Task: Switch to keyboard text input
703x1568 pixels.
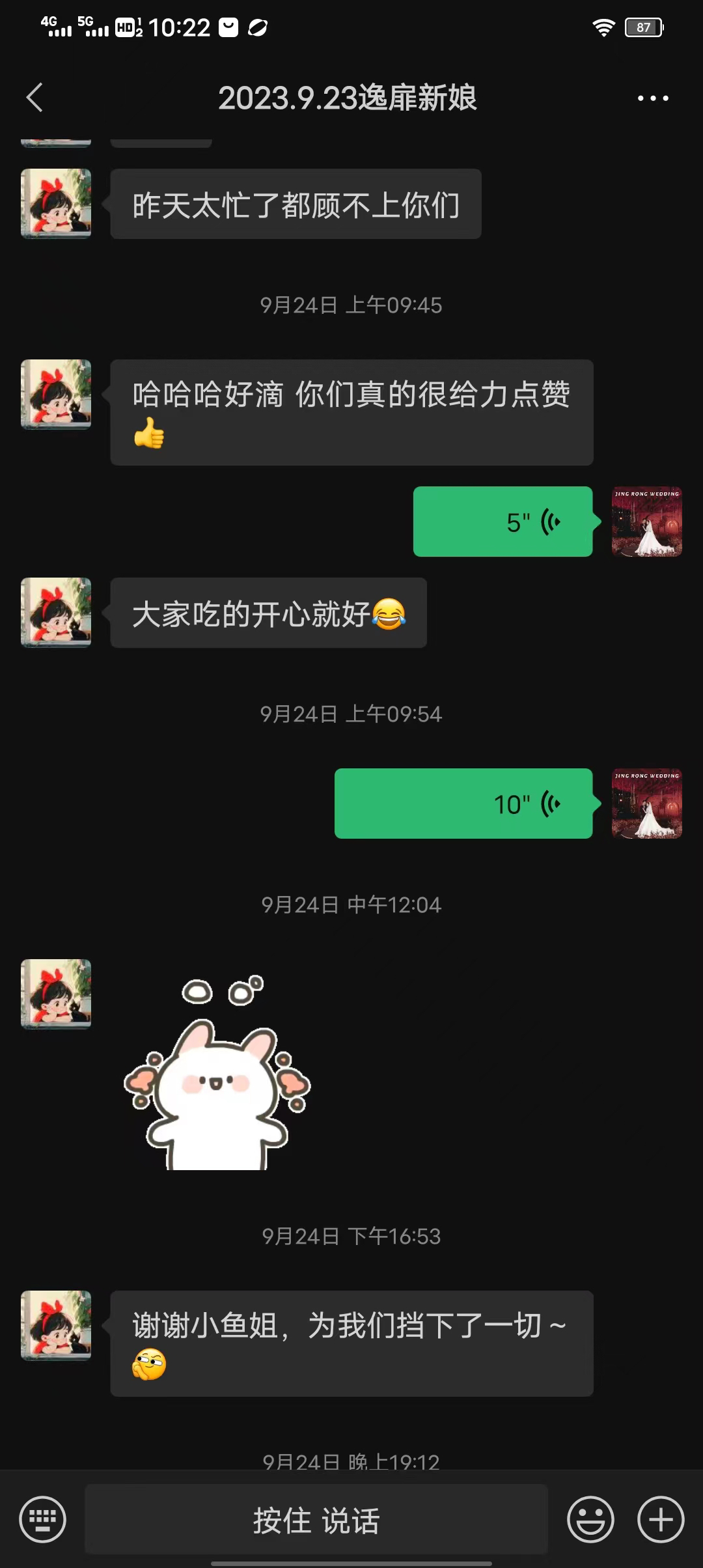Action: tap(43, 1520)
